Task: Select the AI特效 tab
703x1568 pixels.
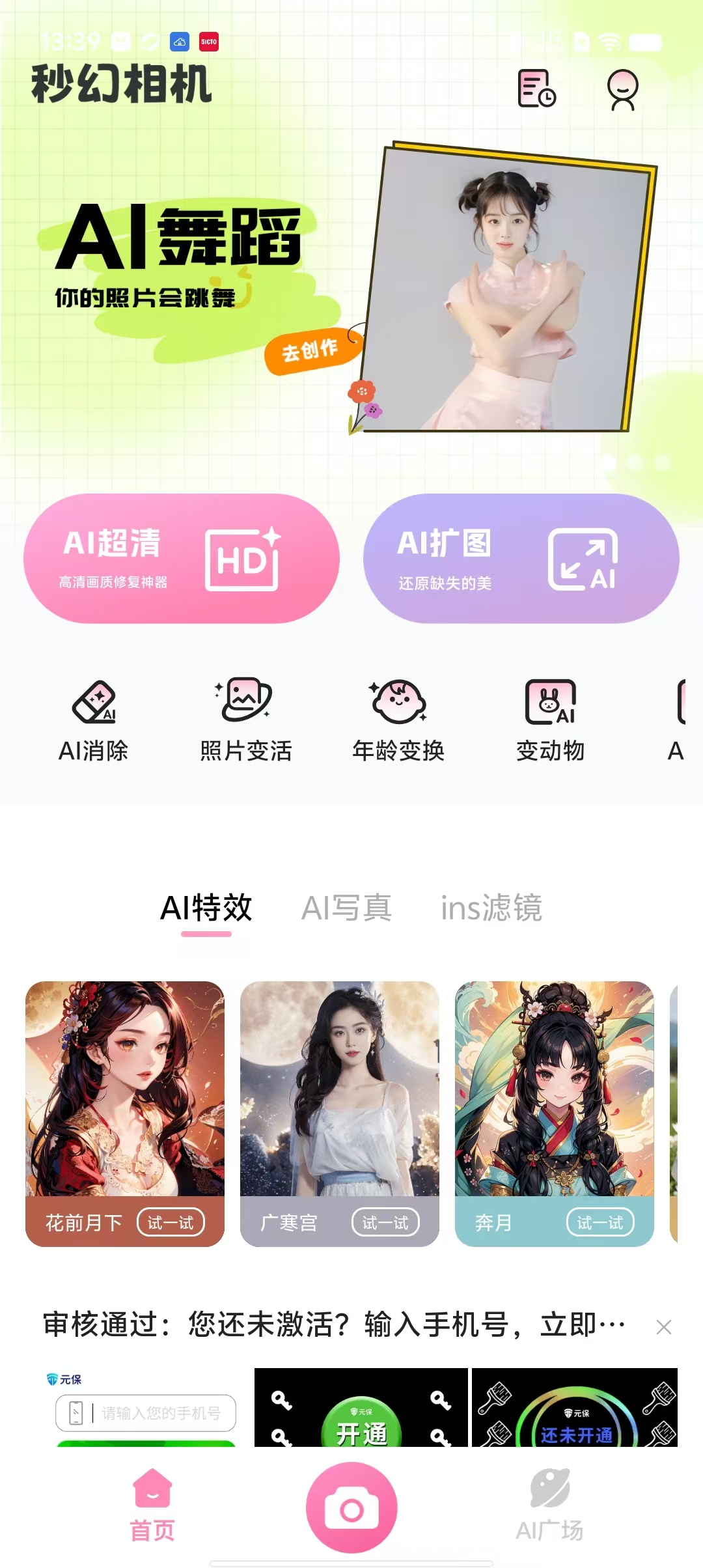Action: click(206, 908)
